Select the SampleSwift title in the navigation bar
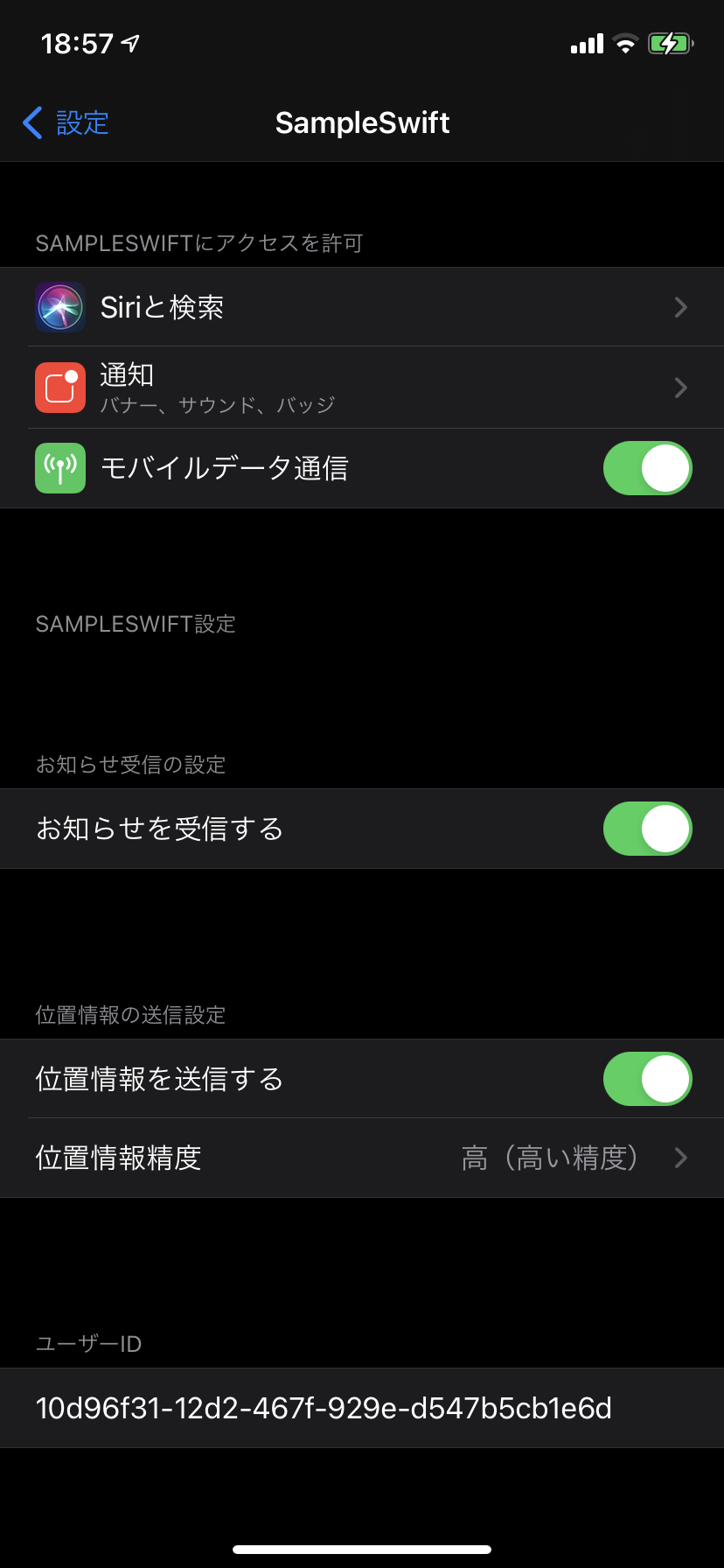The width and height of the screenshot is (724, 1568). click(362, 122)
